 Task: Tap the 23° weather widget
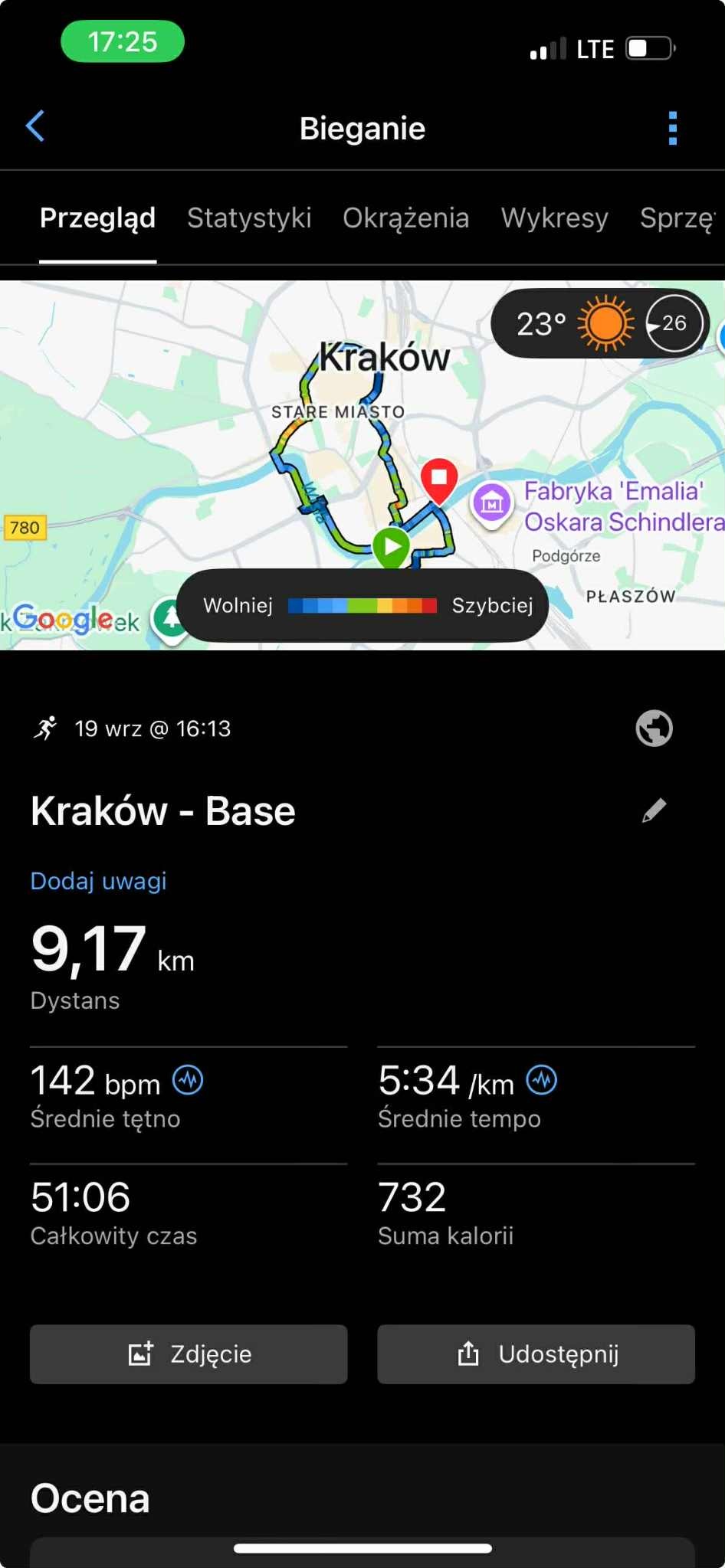coord(599,324)
